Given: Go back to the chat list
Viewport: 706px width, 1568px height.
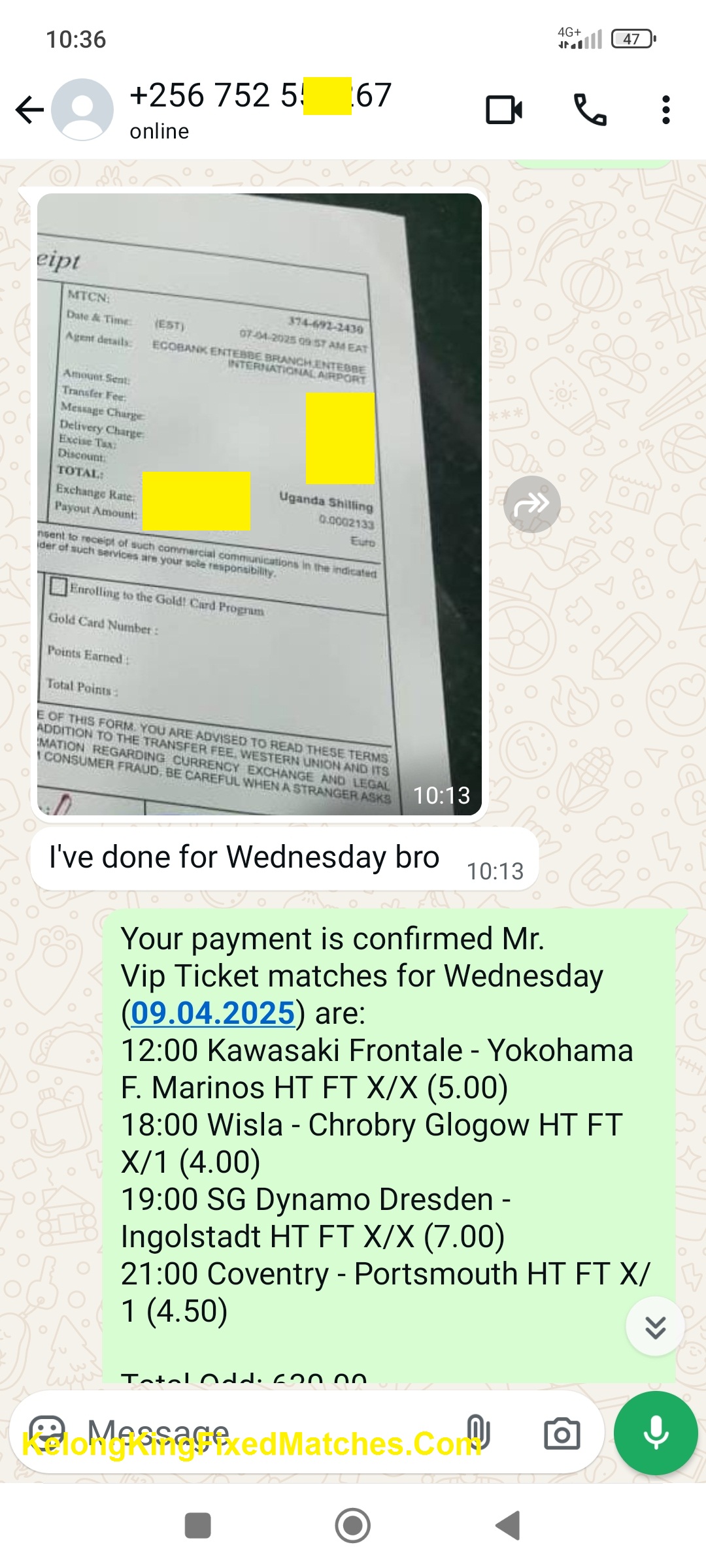Looking at the screenshot, I should coord(29,110).
